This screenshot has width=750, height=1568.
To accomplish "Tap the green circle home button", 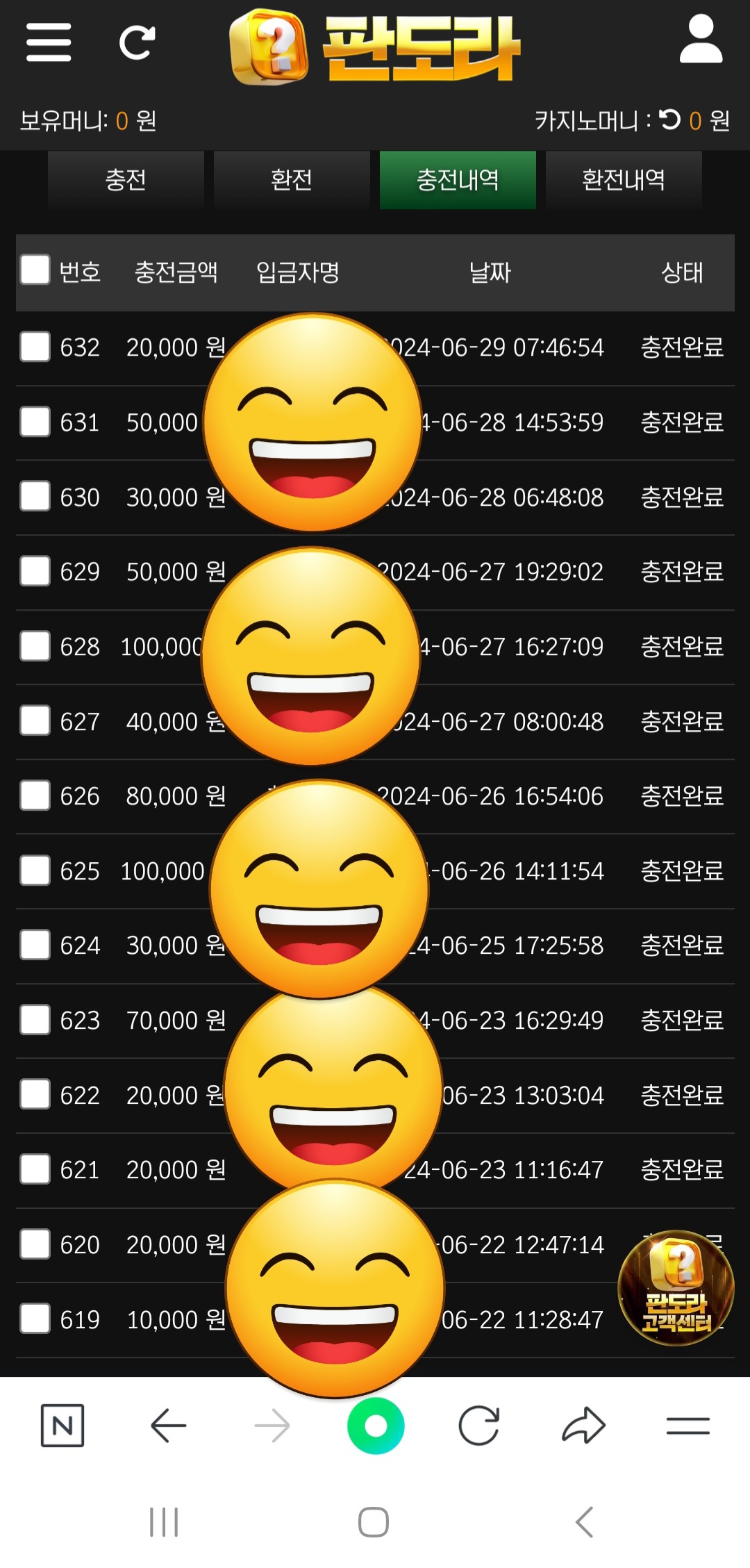I will click(x=376, y=1426).
